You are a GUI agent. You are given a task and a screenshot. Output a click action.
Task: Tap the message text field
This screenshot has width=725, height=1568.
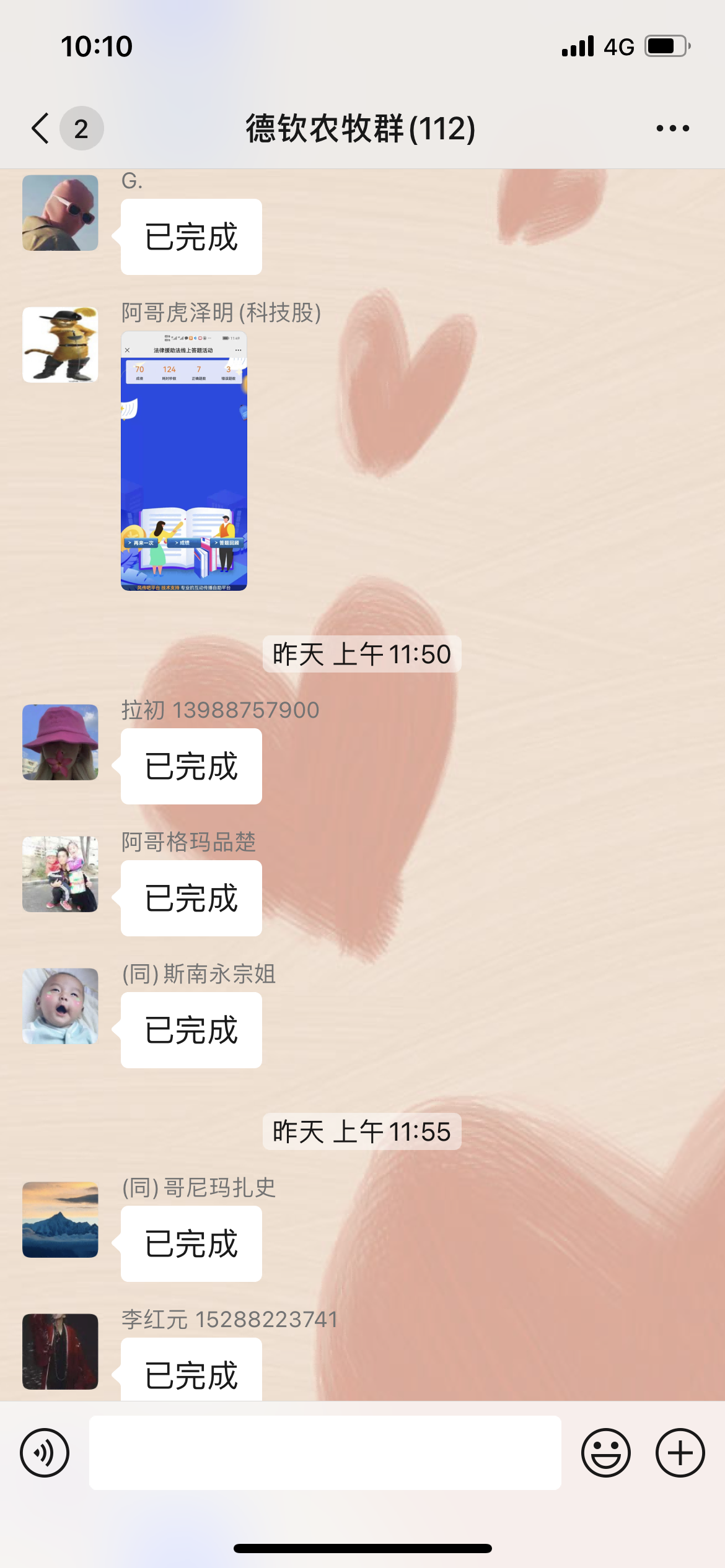325,1452
